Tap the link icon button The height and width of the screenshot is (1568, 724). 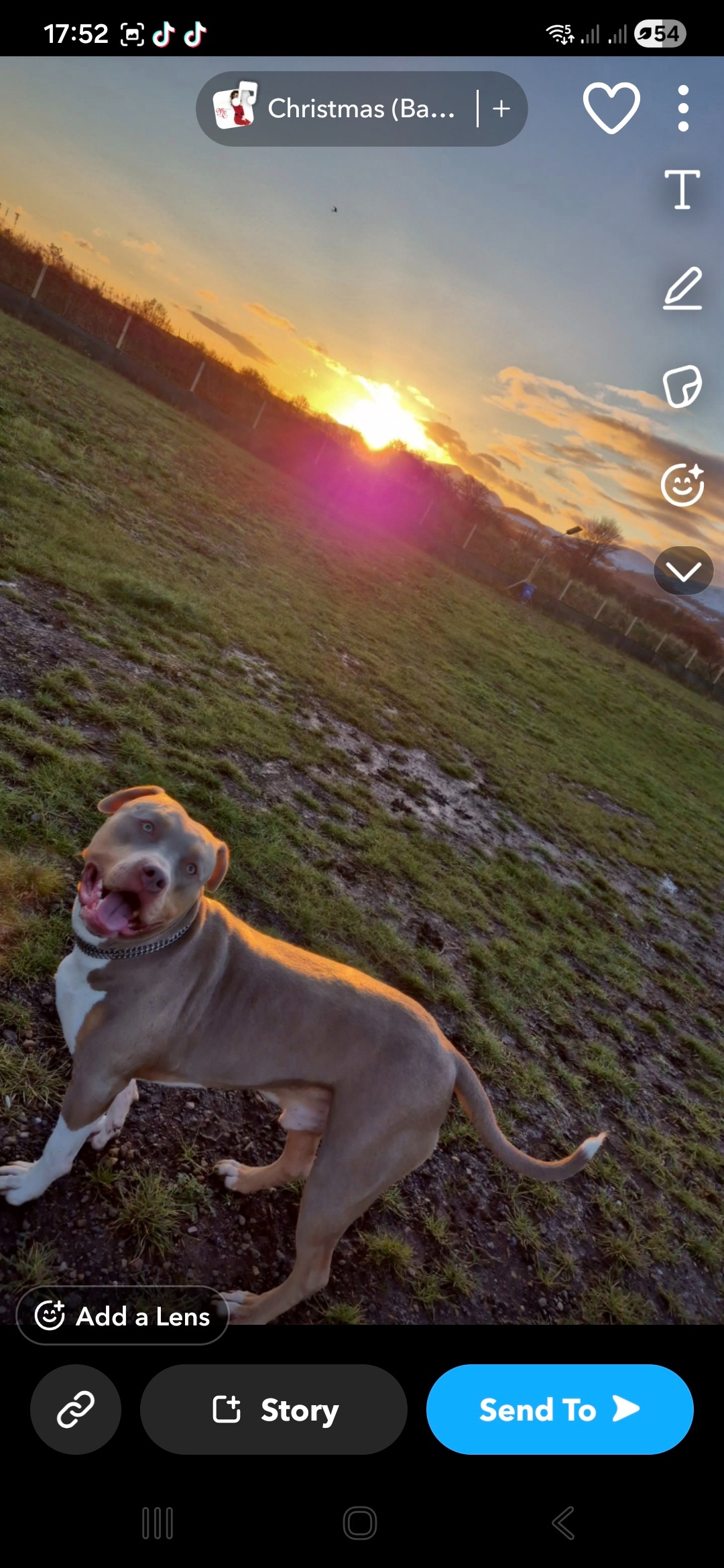coord(76,1409)
